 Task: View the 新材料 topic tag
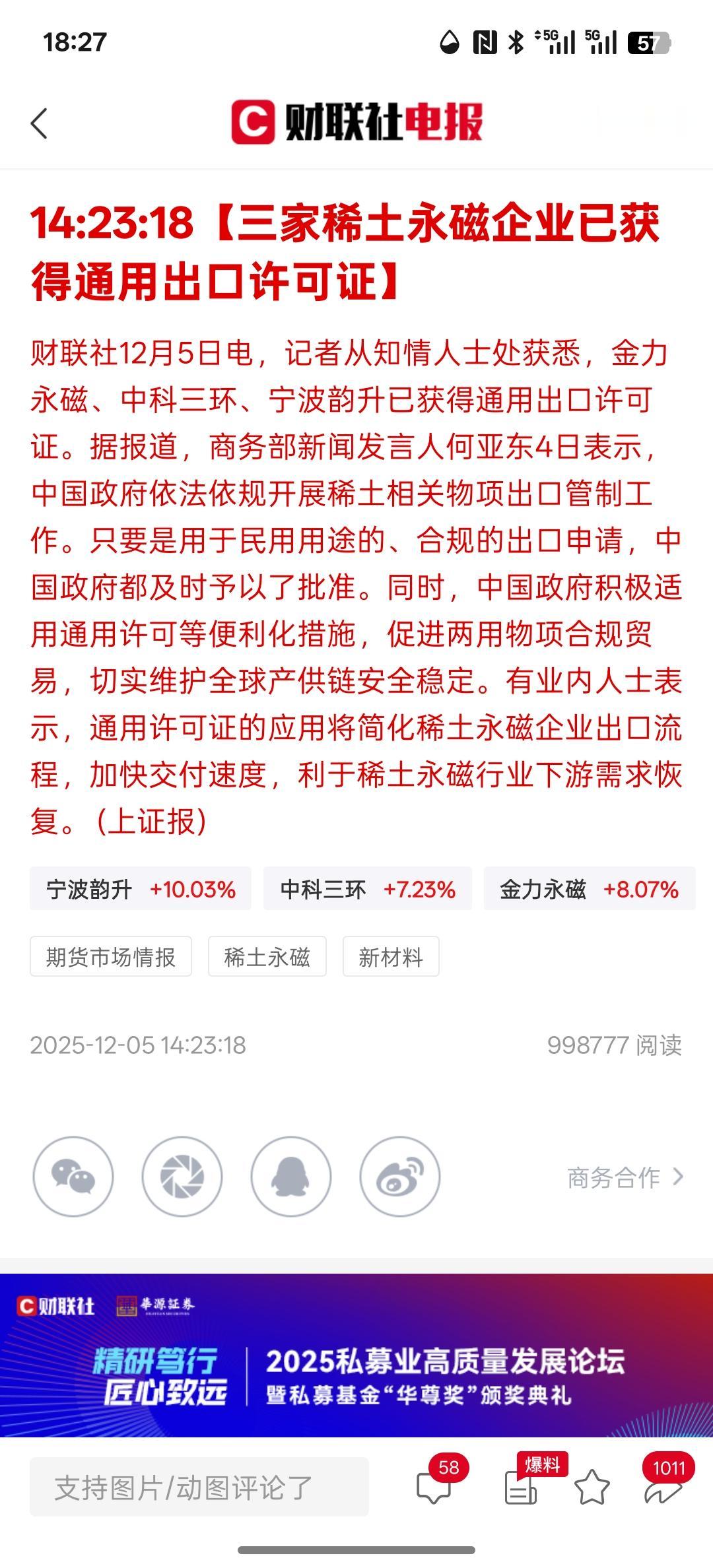pyautogui.click(x=390, y=957)
